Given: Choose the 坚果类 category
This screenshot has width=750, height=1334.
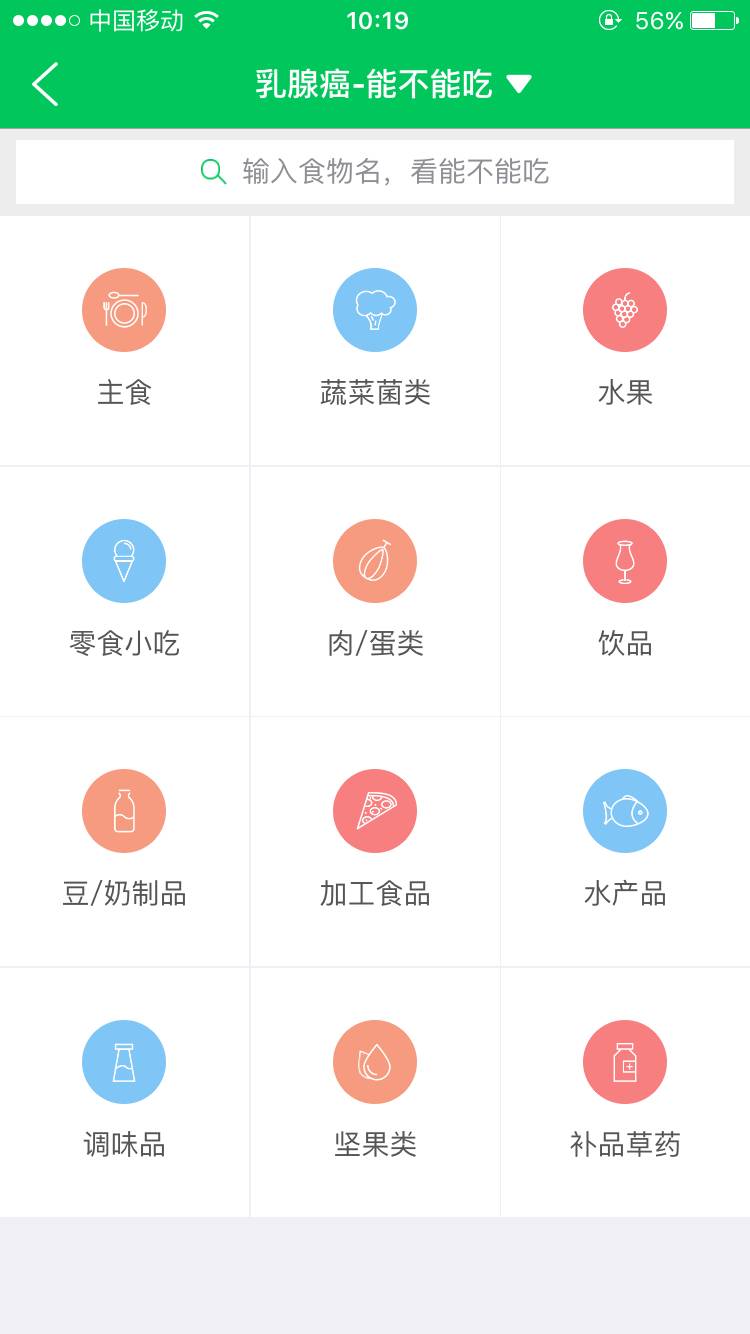Looking at the screenshot, I should point(375,1091).
